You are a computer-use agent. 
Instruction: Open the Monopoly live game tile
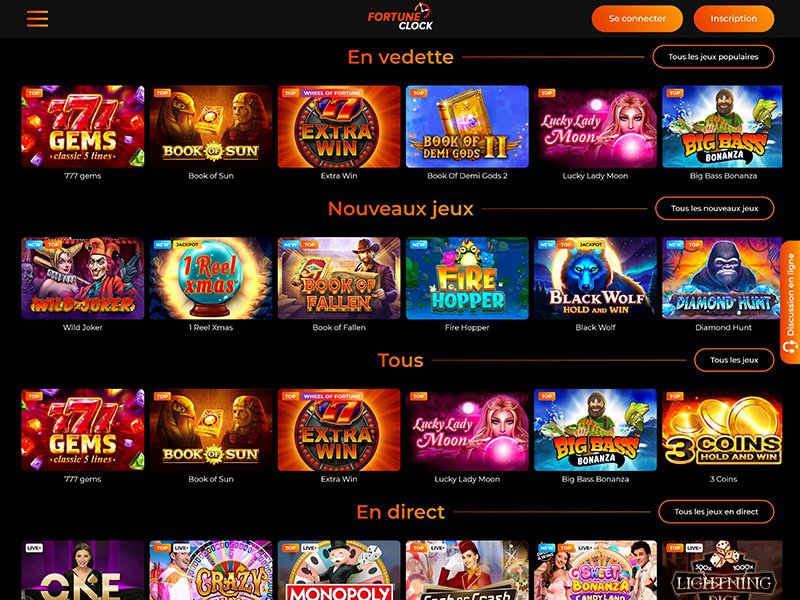click(339, 572)
